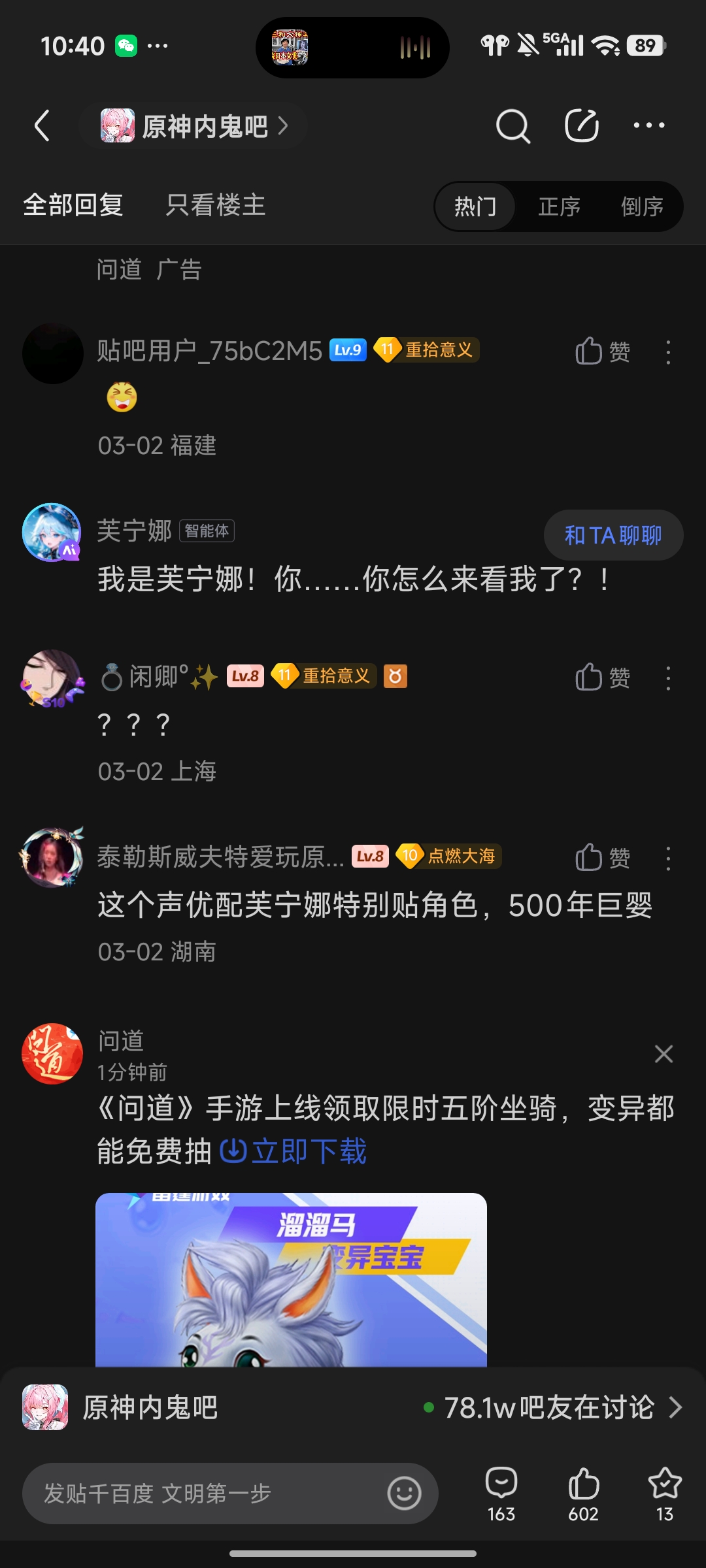Open more options for 闲卿° reply

pyautogui.click(x=668, y=678)
